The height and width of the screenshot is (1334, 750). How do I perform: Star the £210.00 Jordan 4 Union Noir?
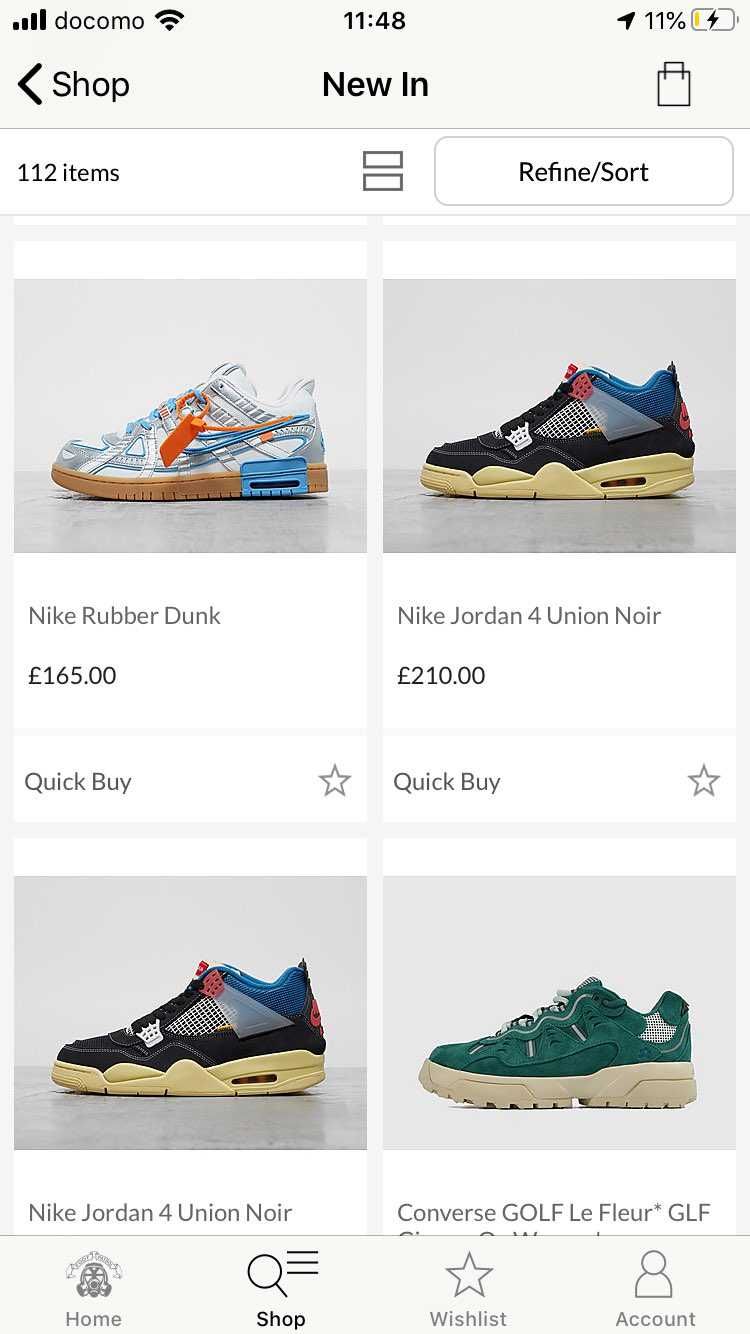tap(703, 781)
